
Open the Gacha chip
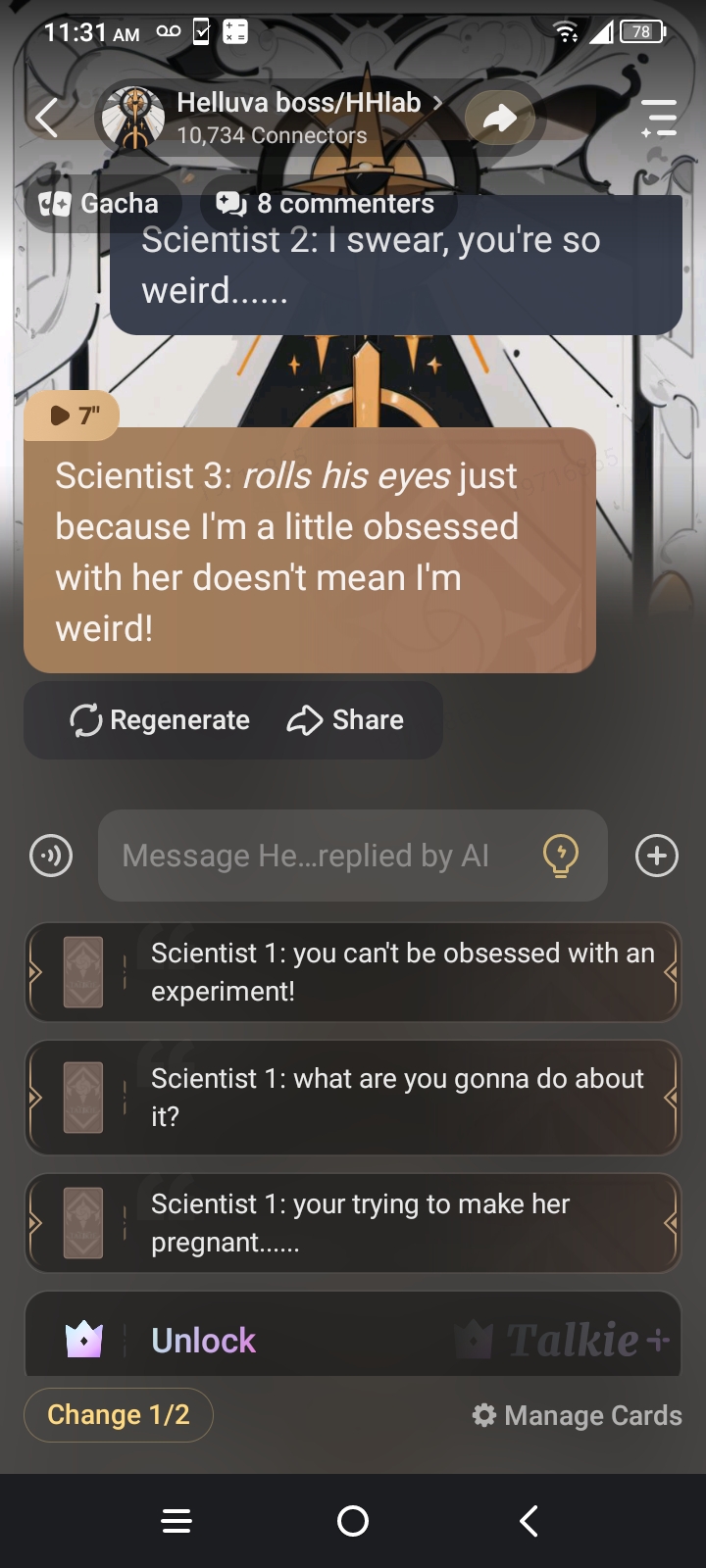tap(100, 204)
